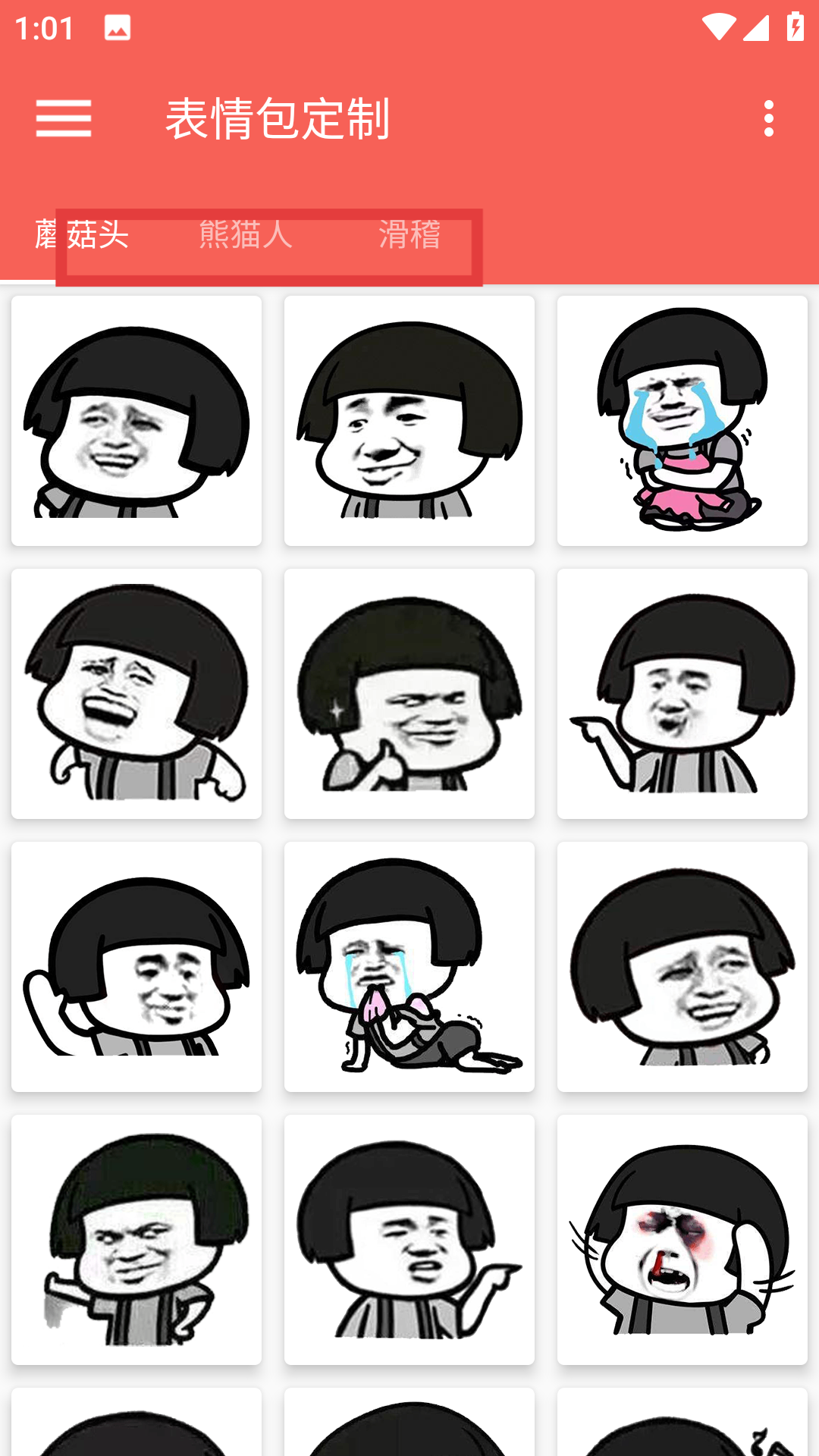This screenshot has width=819, height=1456.
Task: Open the wide-open-mouth laughing mushroom head
Action: click(x=136, y=694)
